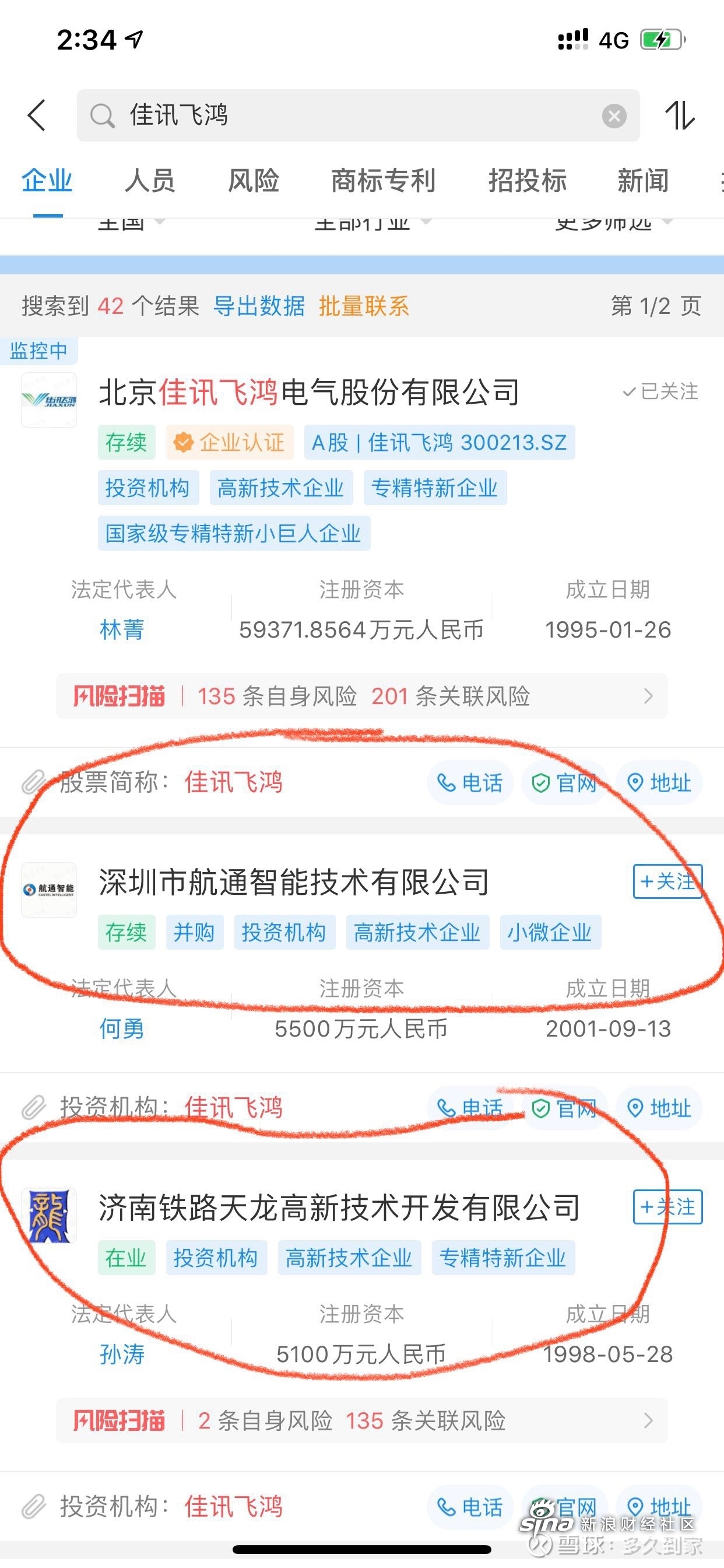Open legal representative 林菁

[x=122, y=629]
